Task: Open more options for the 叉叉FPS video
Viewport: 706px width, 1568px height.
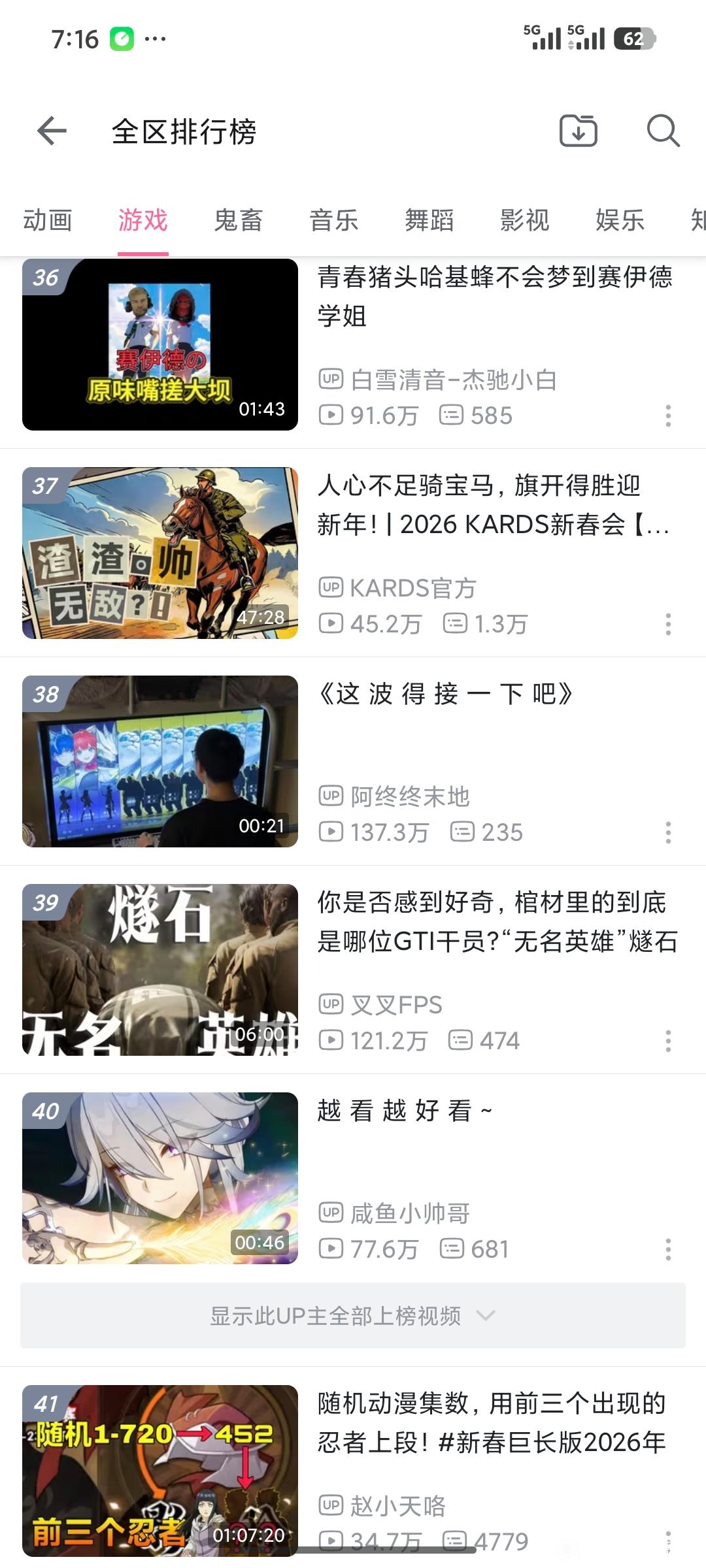Action: (667, 1041)
